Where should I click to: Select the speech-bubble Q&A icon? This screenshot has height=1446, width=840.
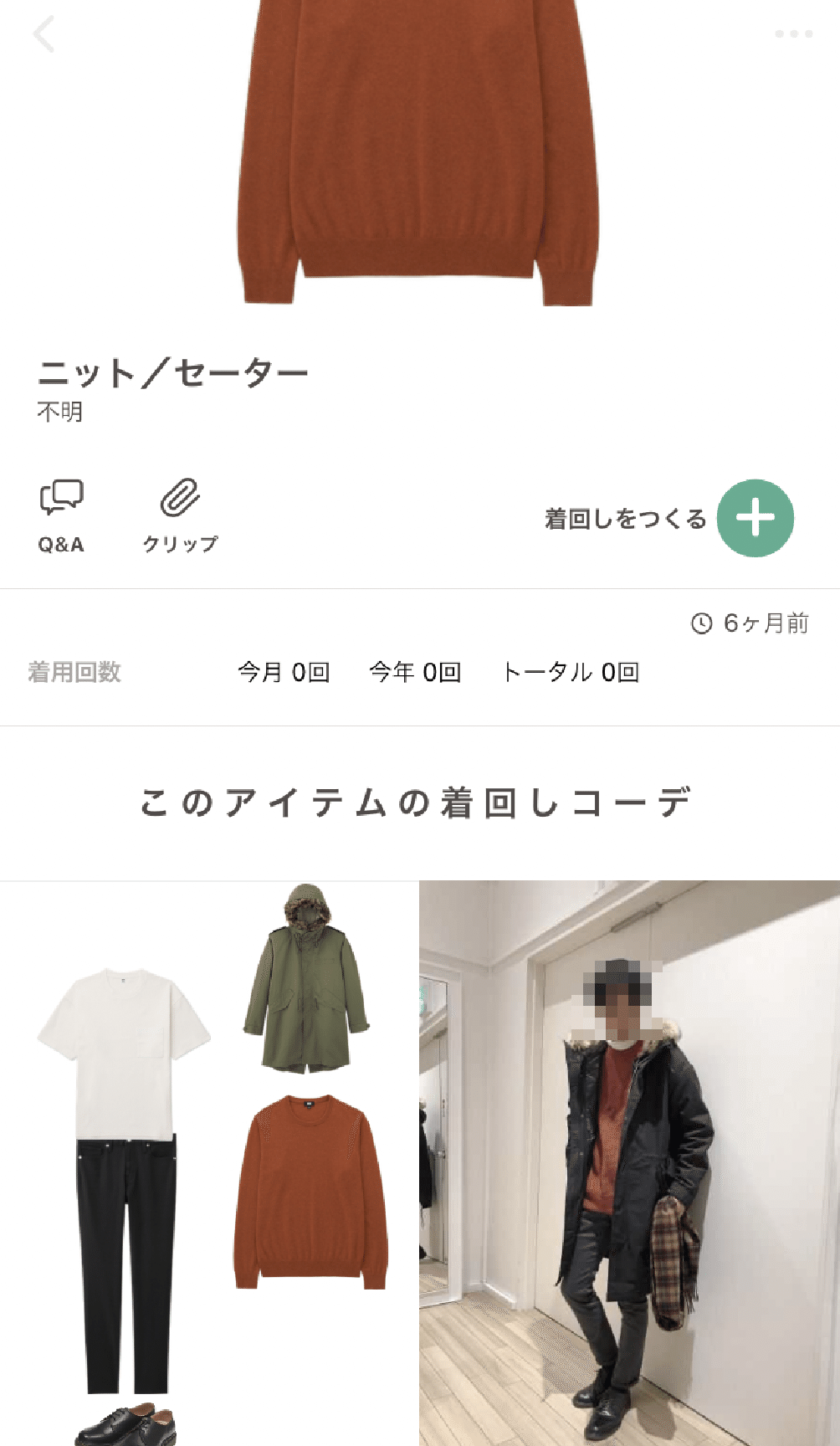click(x=62, y=497)
